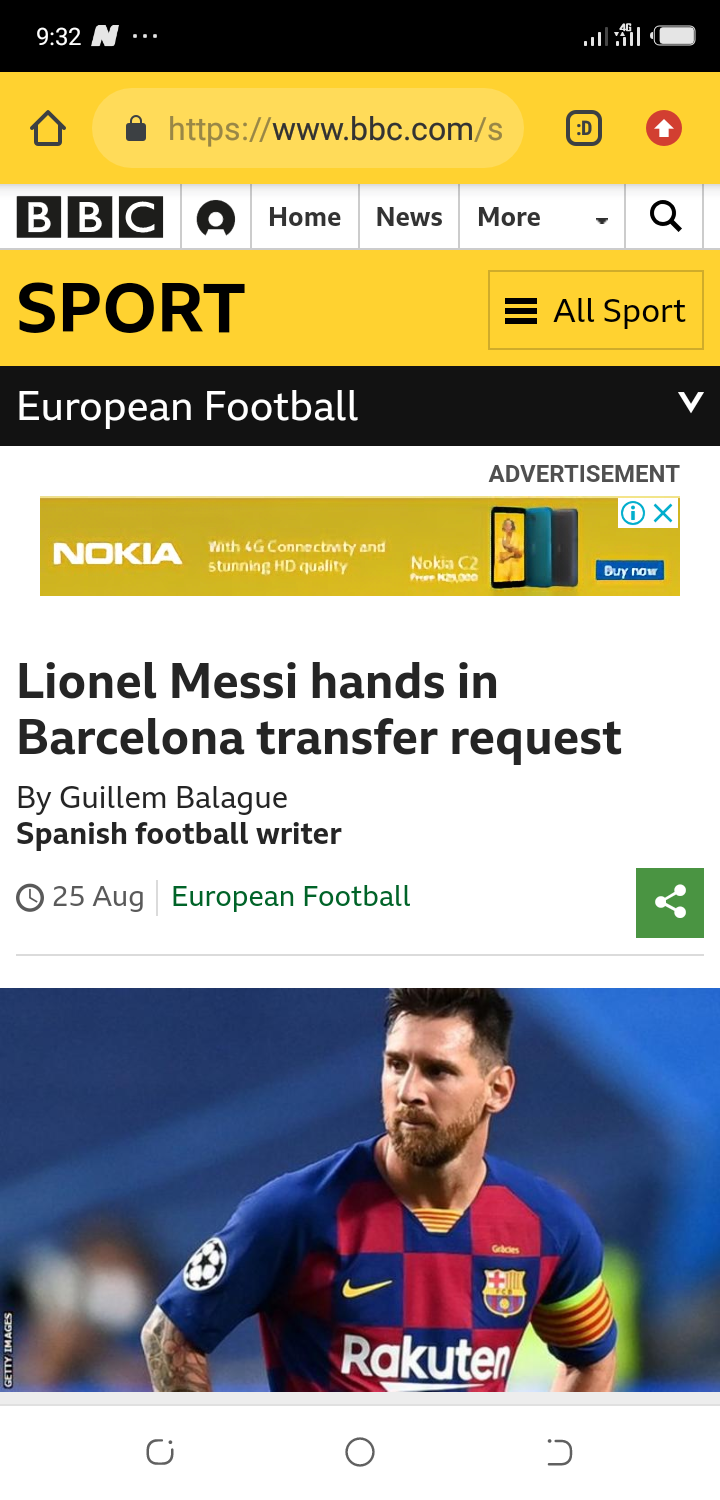Search the BBC site

point(665,215)
